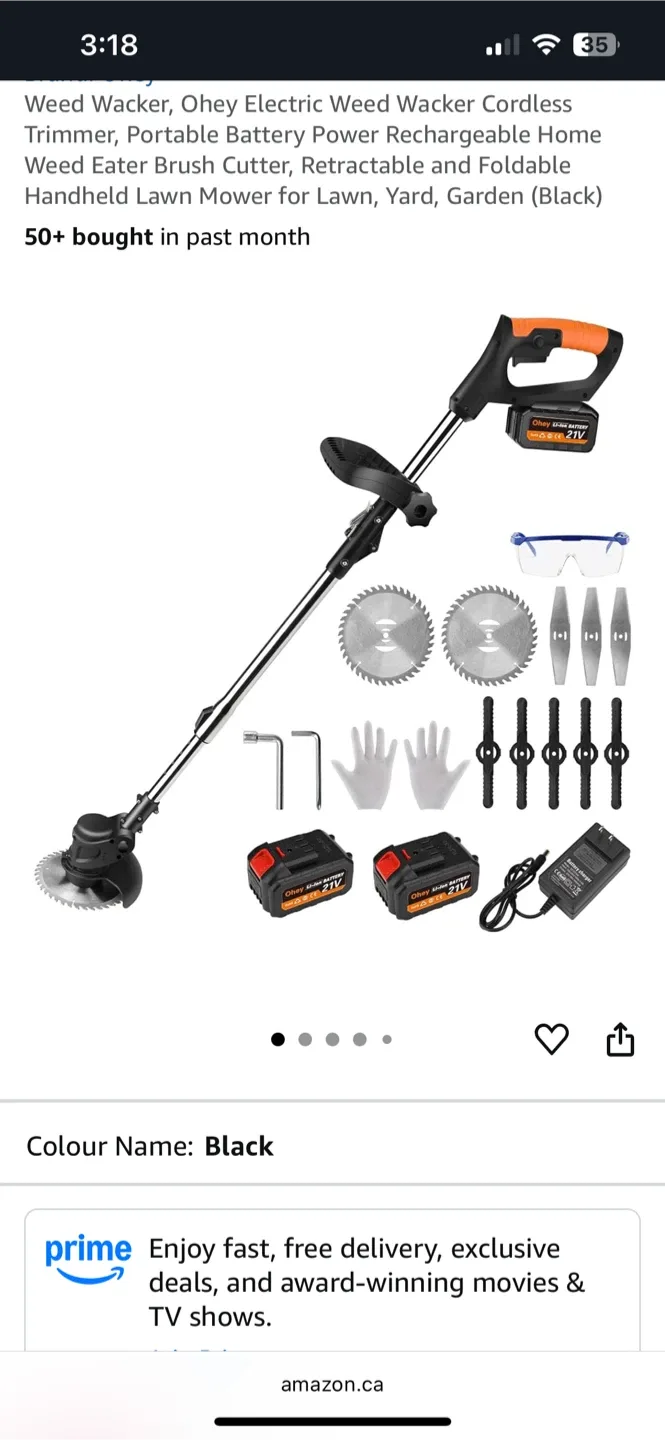Tap the amazon.ca address bar
This screenshot has width=665, height=1440.
[x=332, y=1385]
